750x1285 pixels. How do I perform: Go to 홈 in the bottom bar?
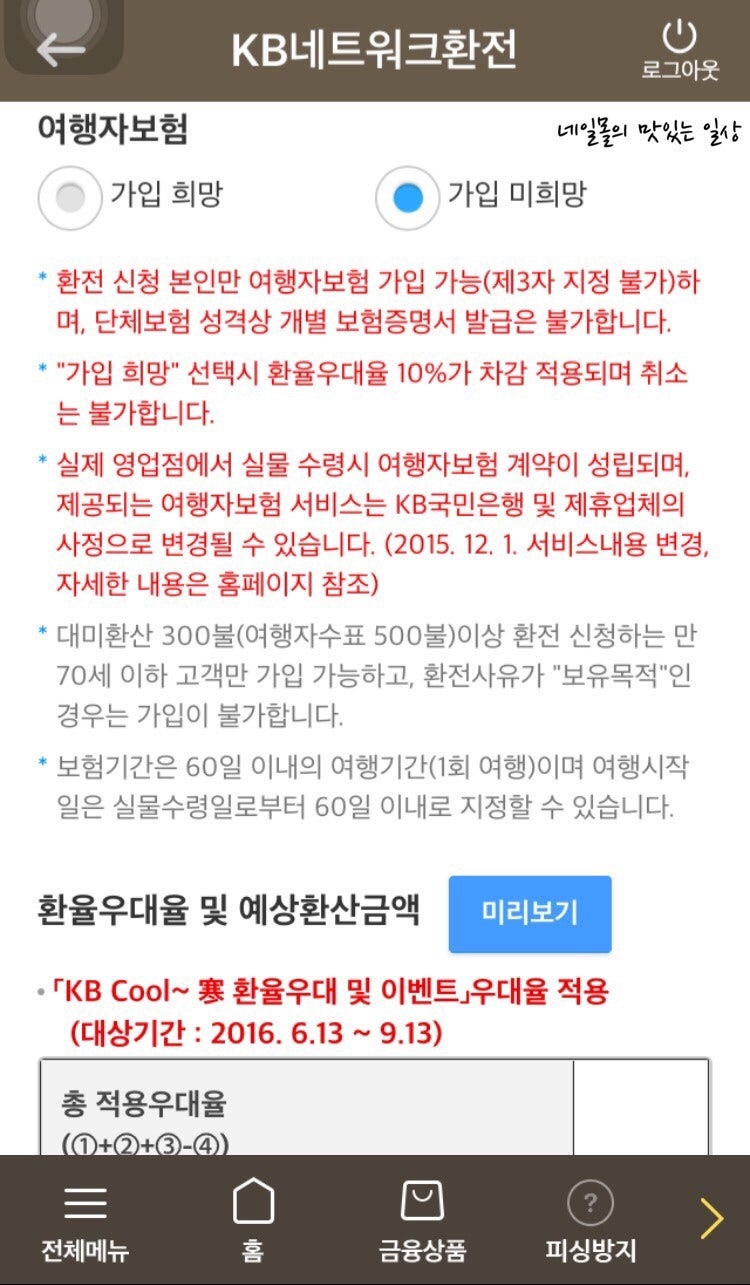(x=253, y=1222)
